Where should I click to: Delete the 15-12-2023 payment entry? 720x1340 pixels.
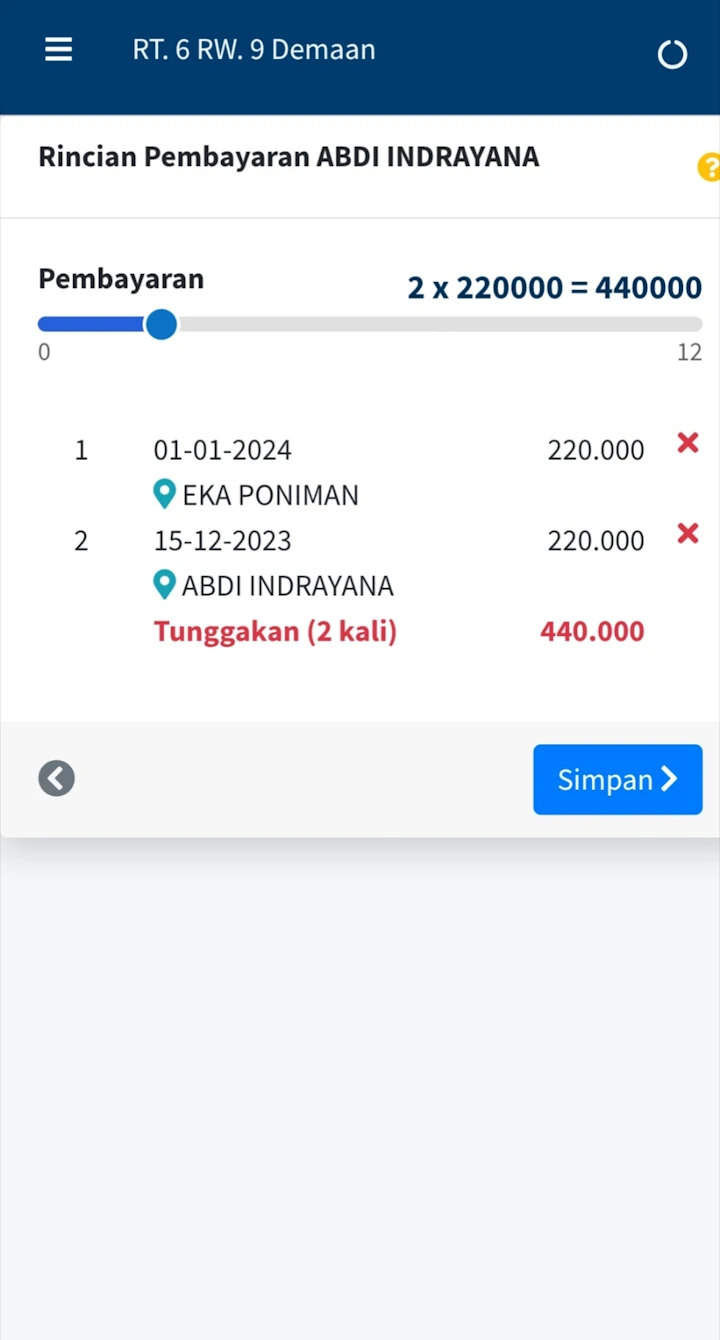(688, 534)
